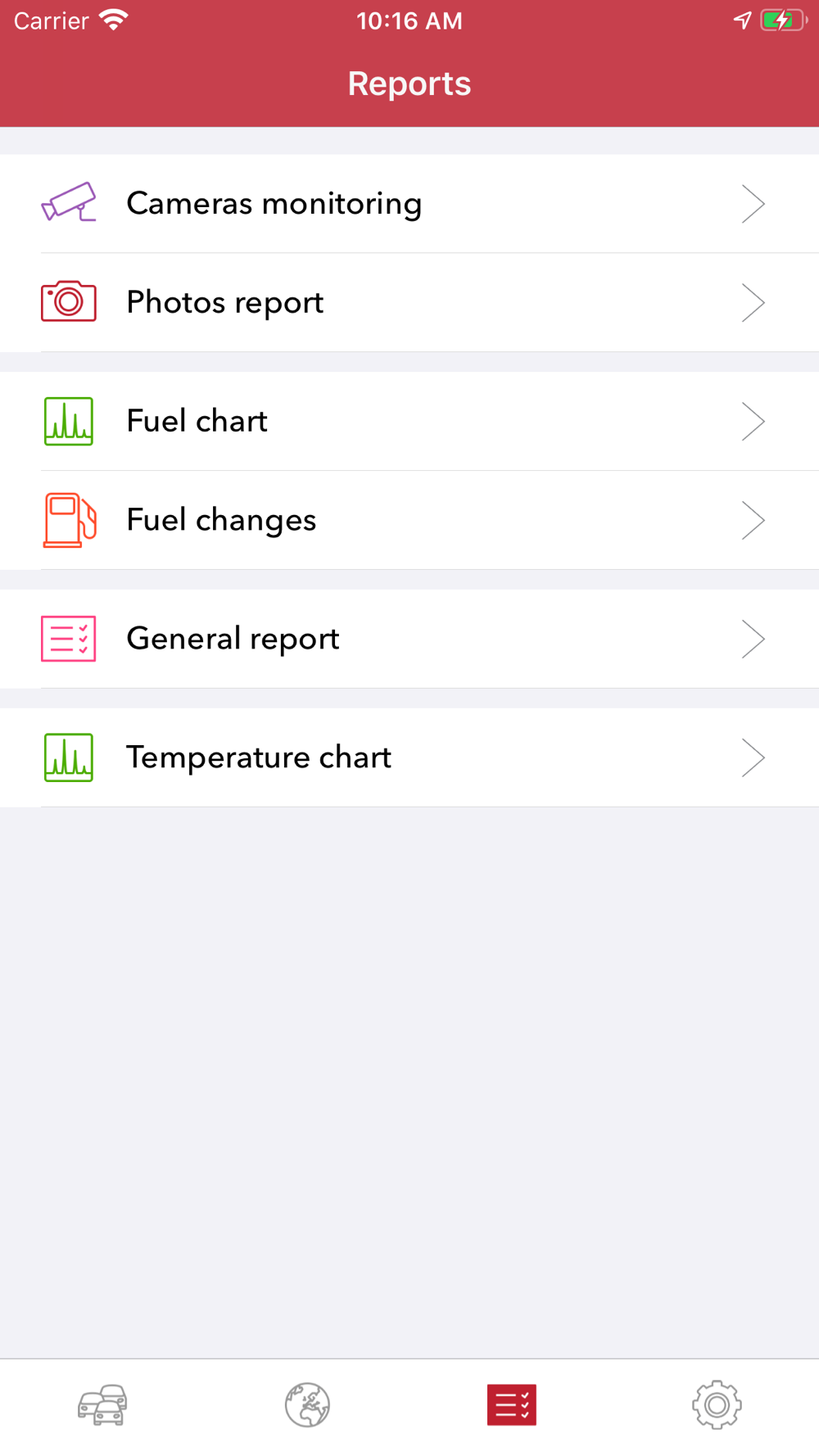Open the Photos report row

[409, 303]
